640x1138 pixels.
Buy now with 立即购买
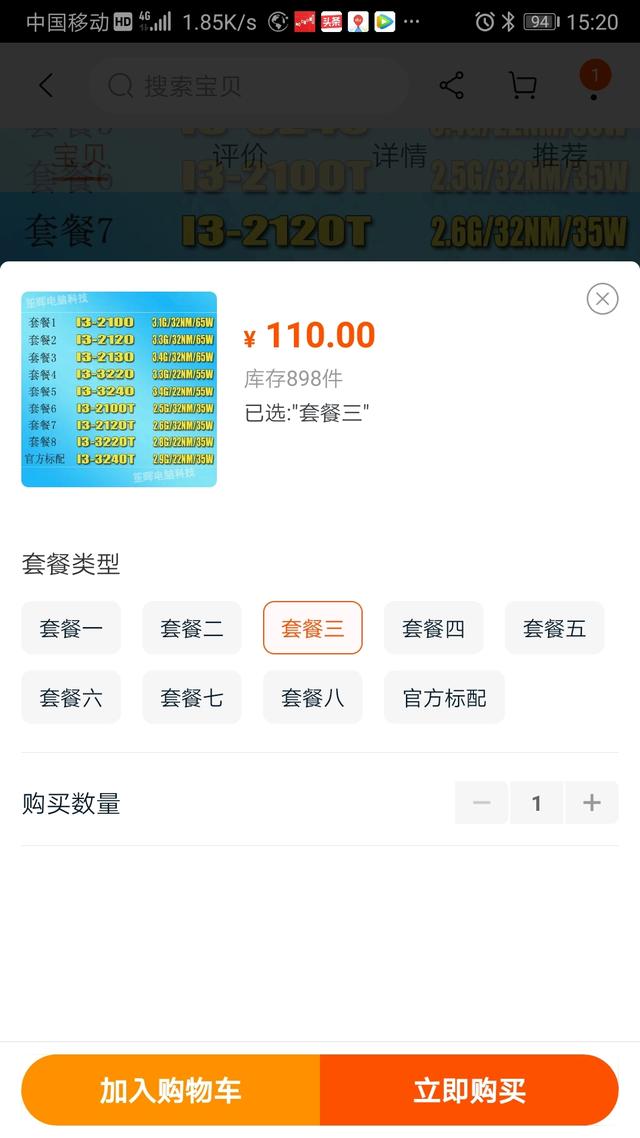pos(469,1090)
